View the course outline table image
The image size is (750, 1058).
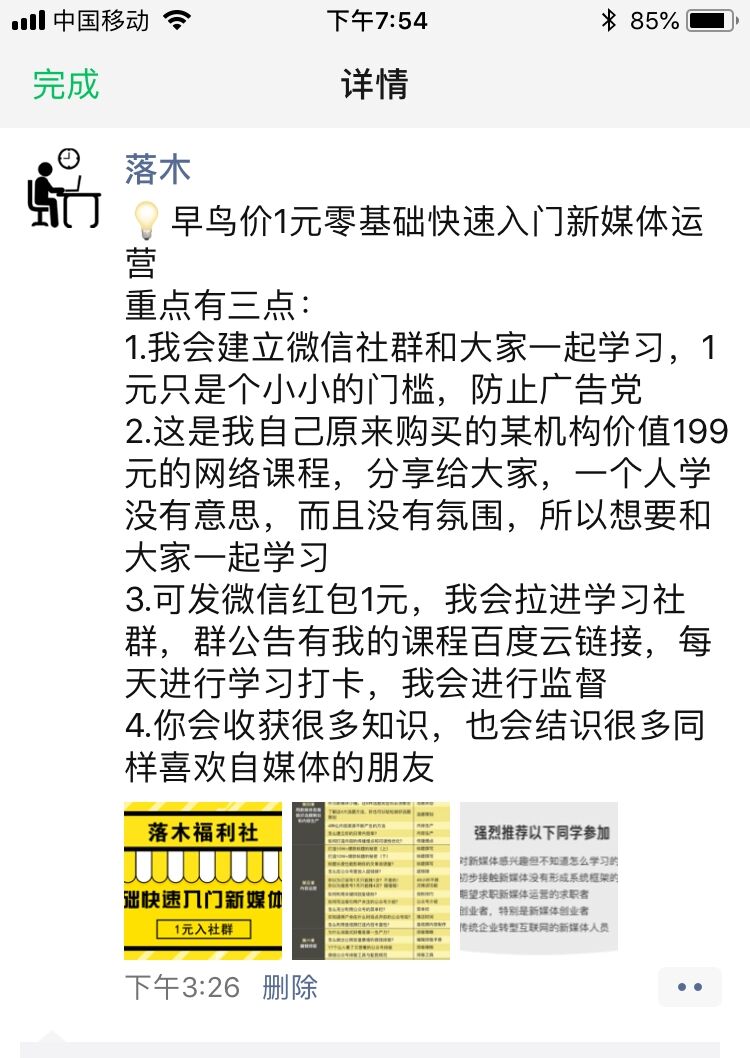370,880
